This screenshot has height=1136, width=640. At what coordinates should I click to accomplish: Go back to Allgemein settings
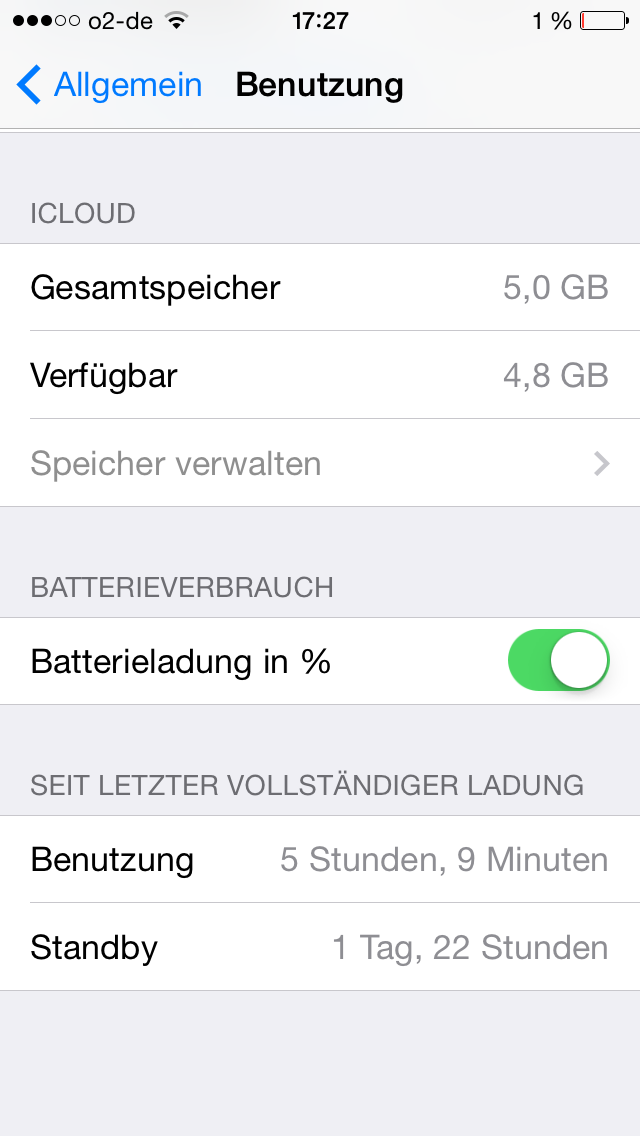[x=109, y=85]
